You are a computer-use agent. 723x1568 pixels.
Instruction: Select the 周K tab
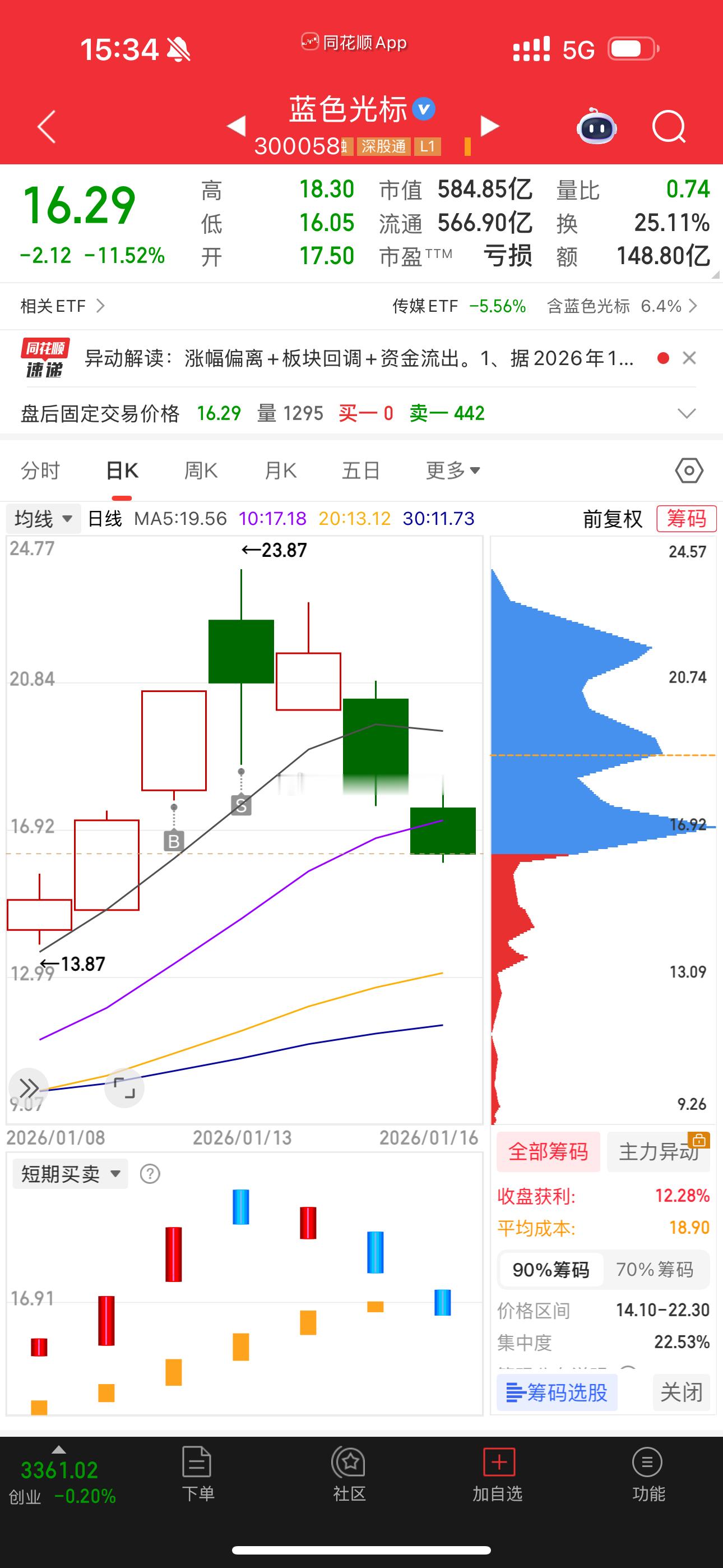point(201,471)
